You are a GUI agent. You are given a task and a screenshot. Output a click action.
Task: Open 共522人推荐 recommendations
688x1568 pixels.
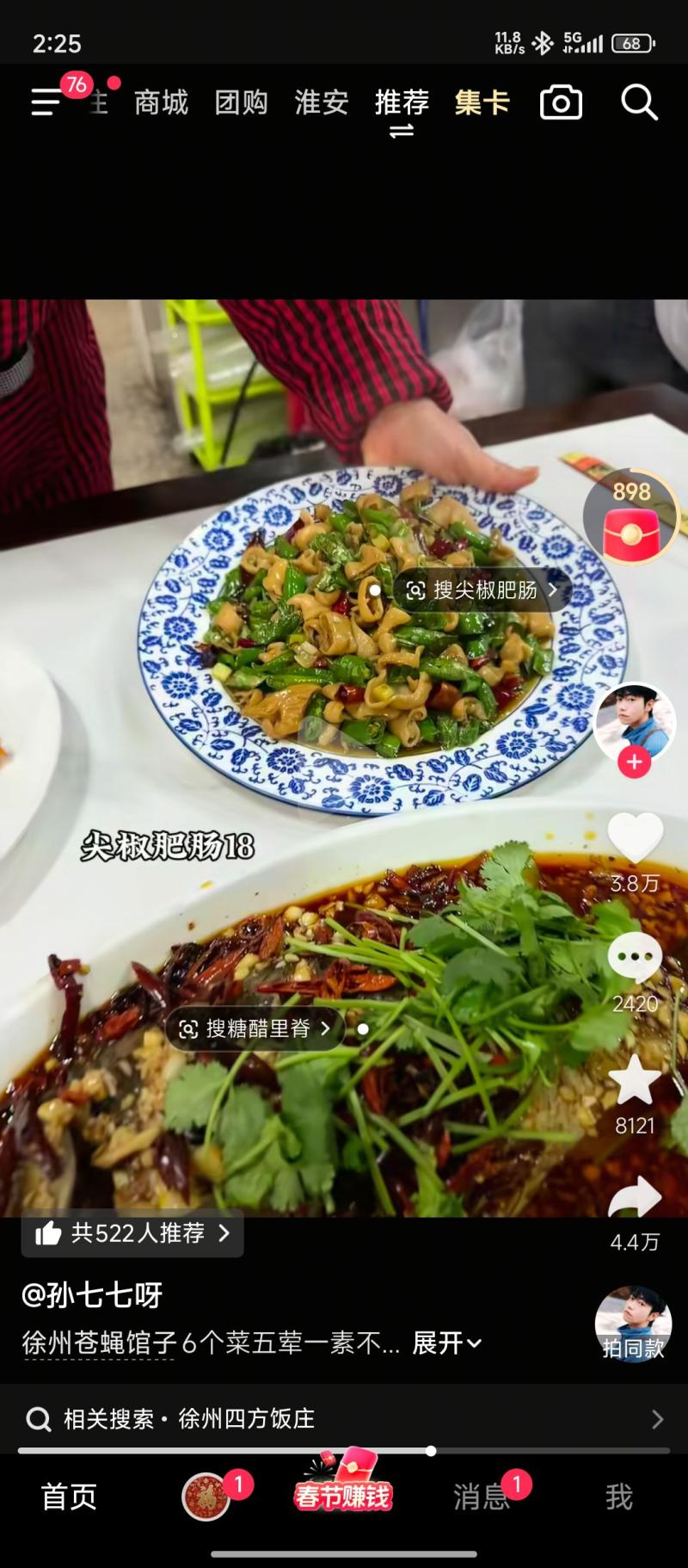(x=132, y=1233)
